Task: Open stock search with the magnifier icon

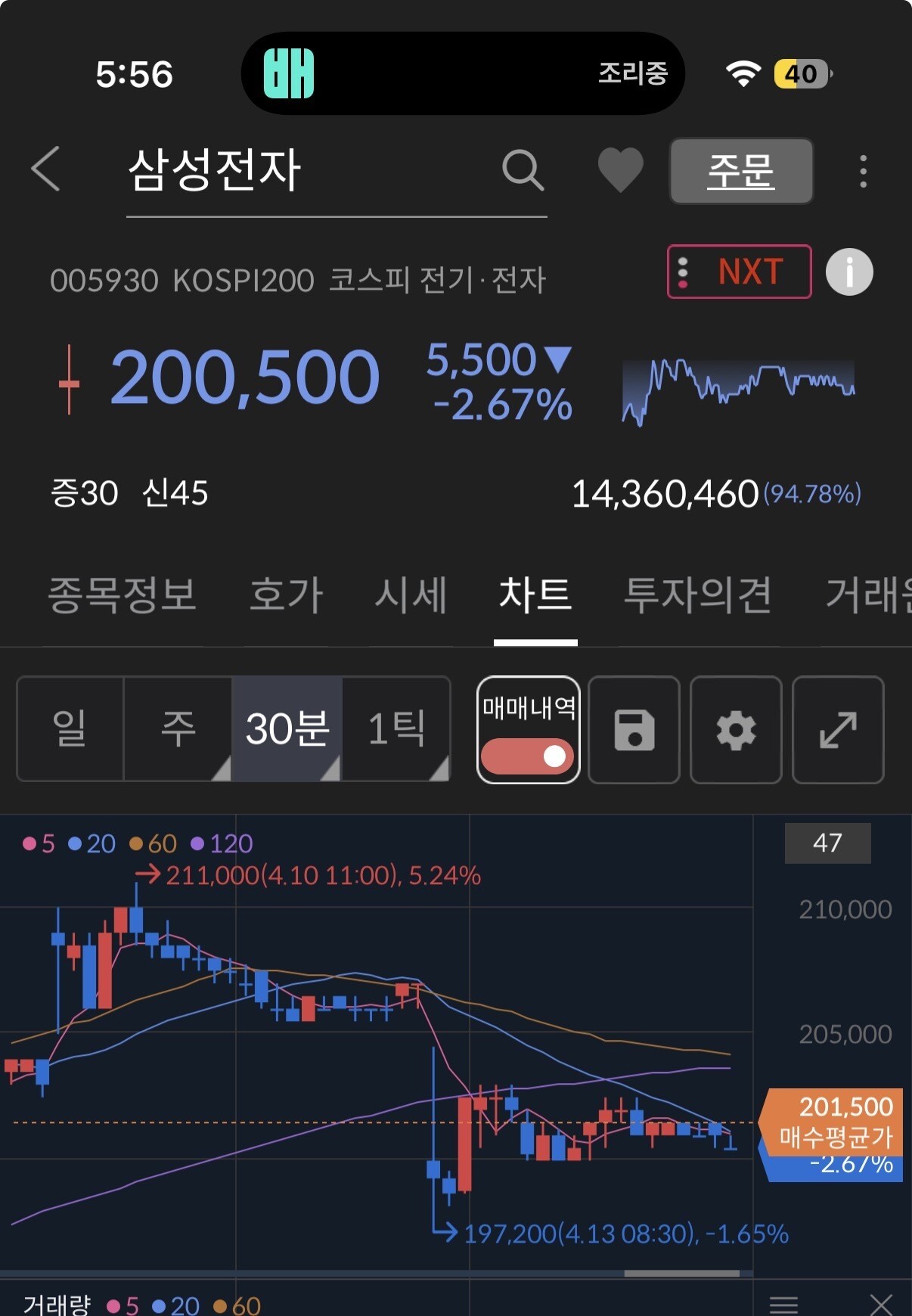Action: pos(523,170)
